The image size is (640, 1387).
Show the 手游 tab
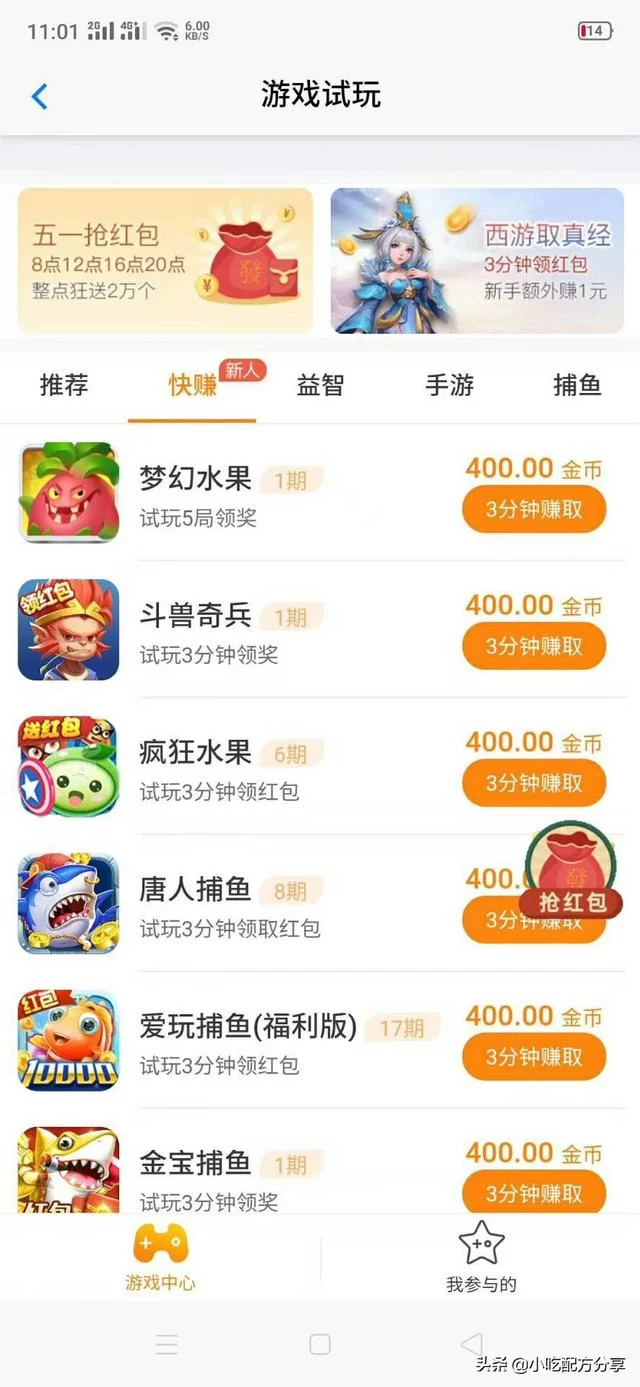[x=449, y=385]
